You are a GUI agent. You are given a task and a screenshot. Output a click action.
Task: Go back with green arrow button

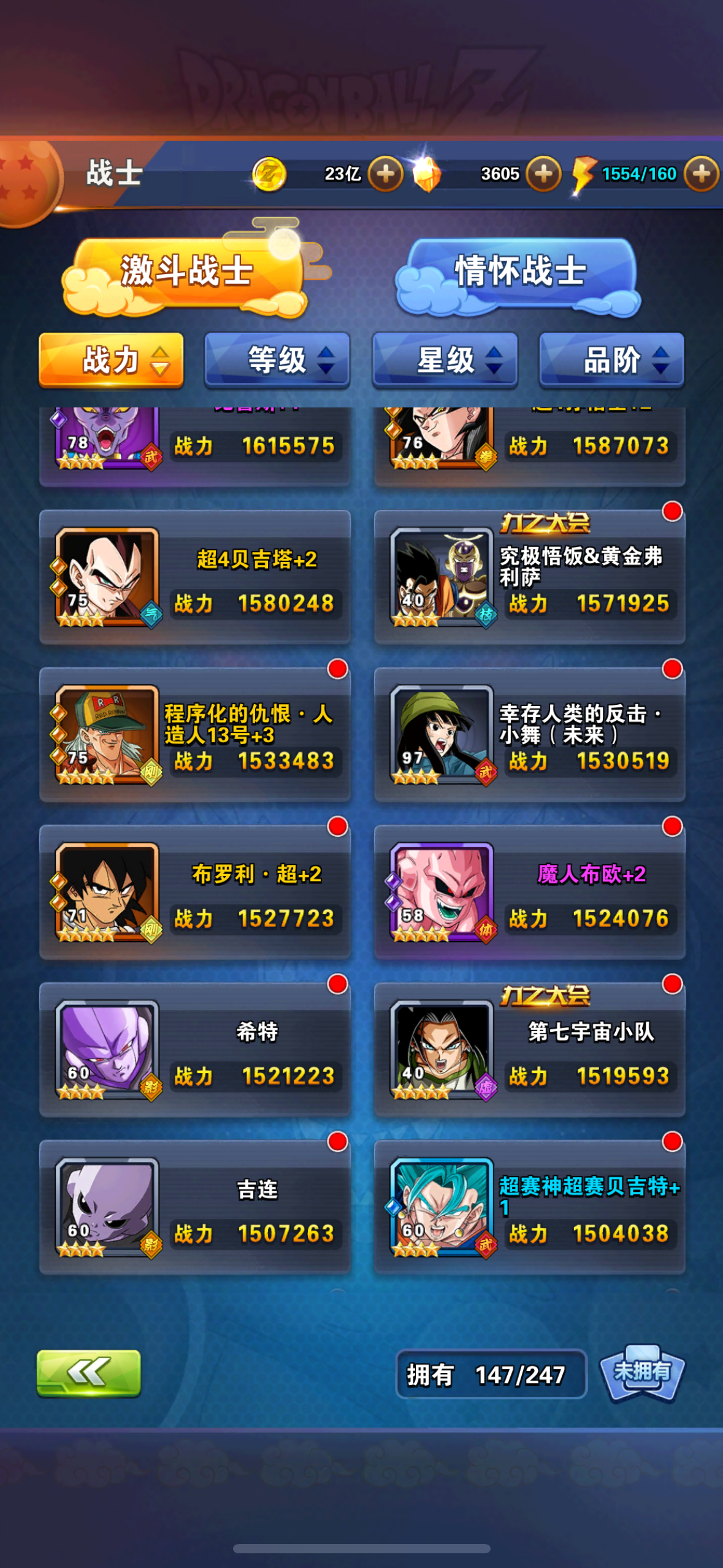89,1373
